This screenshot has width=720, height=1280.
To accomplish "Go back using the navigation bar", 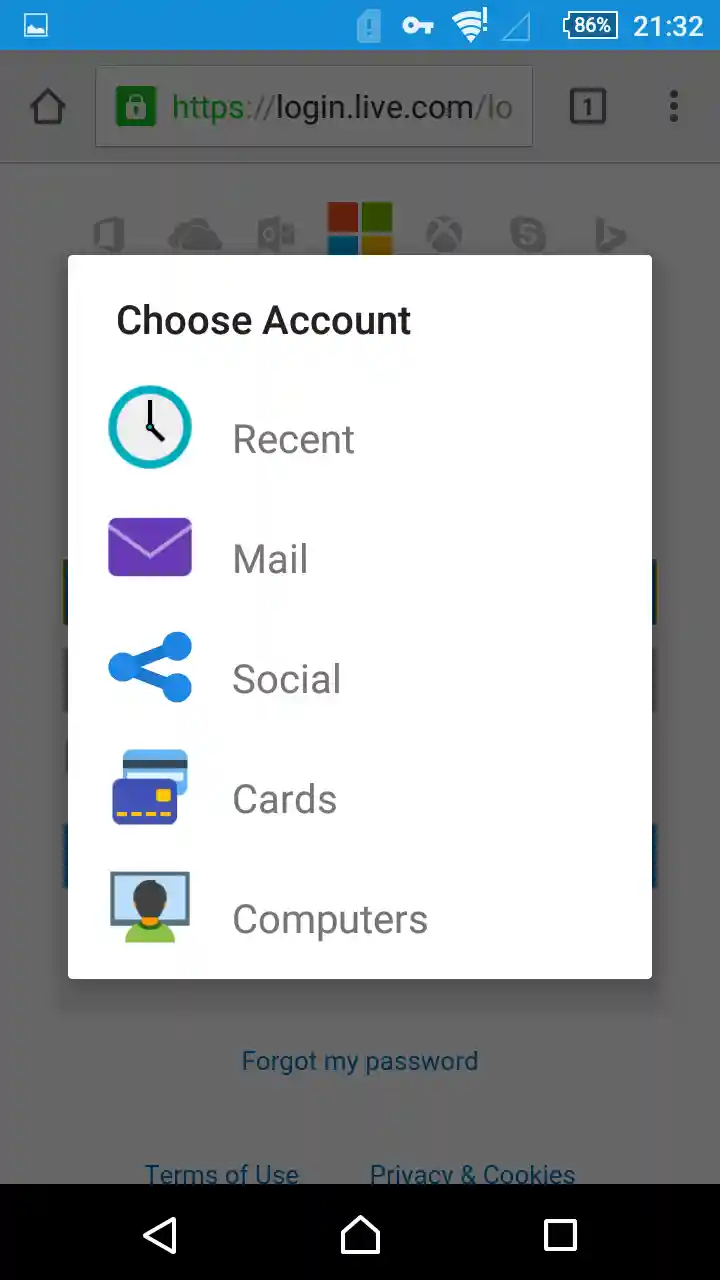I will pyautogui.click(x=160, y=1235).
